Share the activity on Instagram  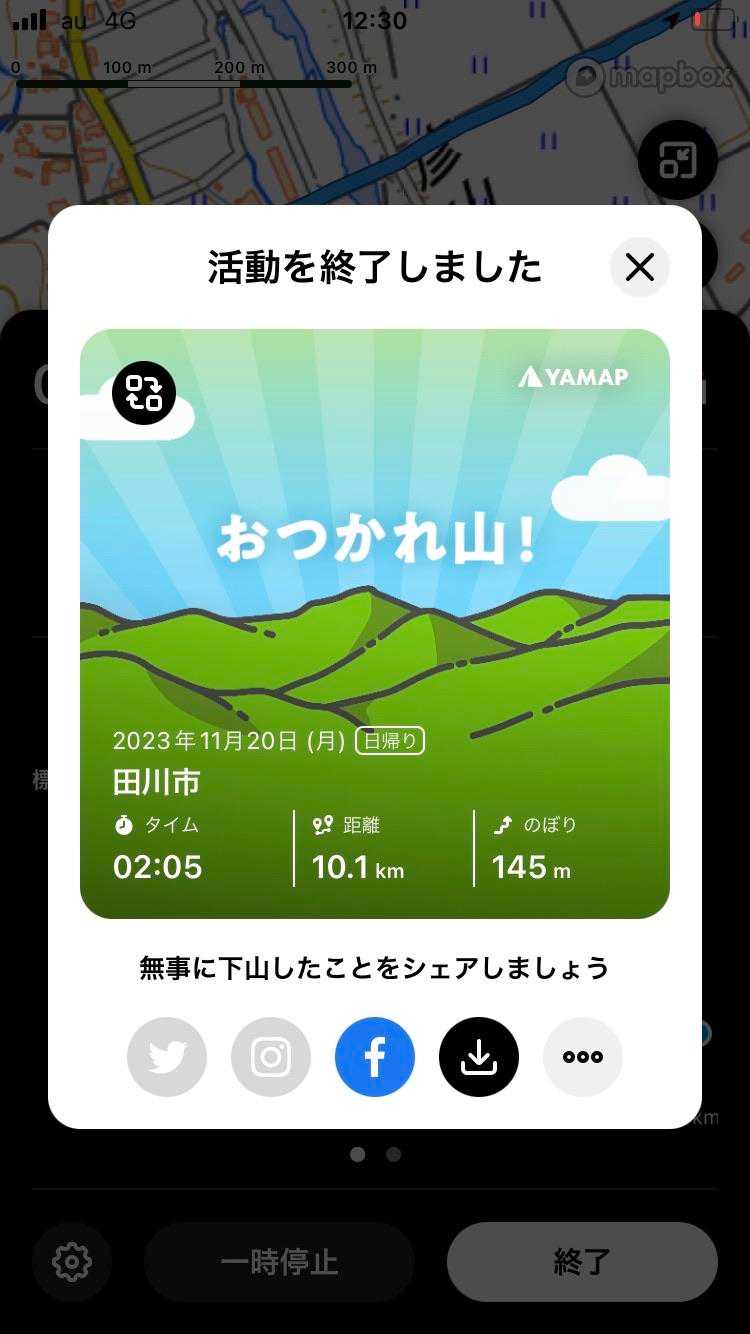tap(271, 1057)
